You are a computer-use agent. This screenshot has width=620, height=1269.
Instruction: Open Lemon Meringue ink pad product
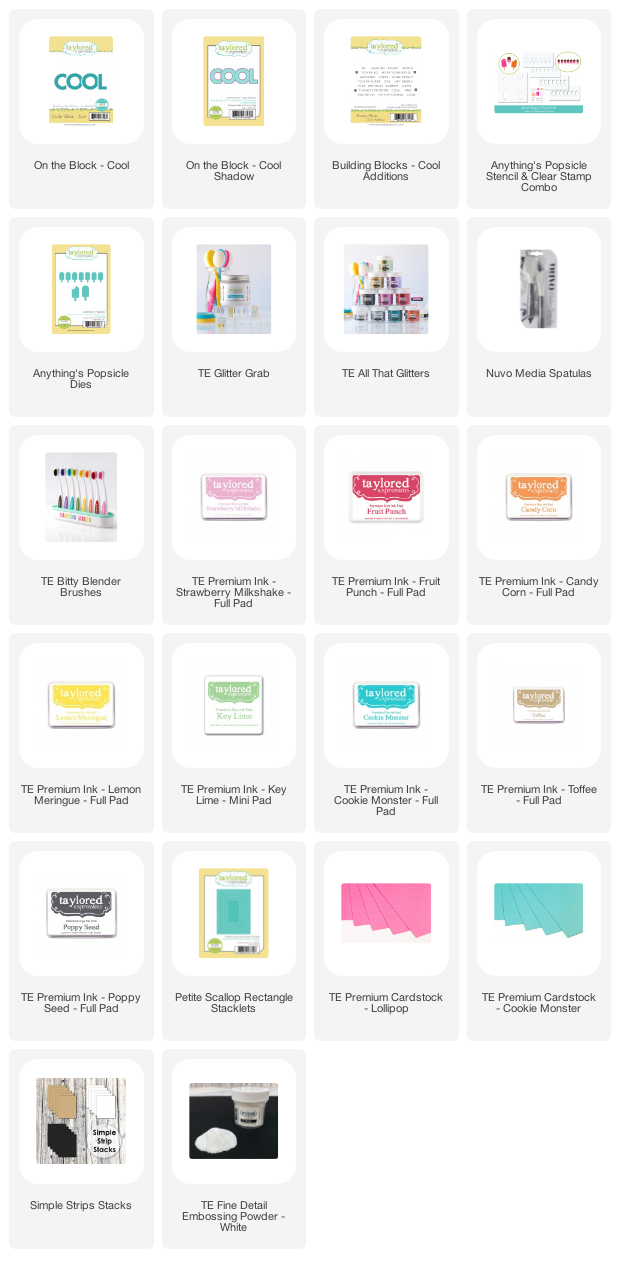point(81,733)
